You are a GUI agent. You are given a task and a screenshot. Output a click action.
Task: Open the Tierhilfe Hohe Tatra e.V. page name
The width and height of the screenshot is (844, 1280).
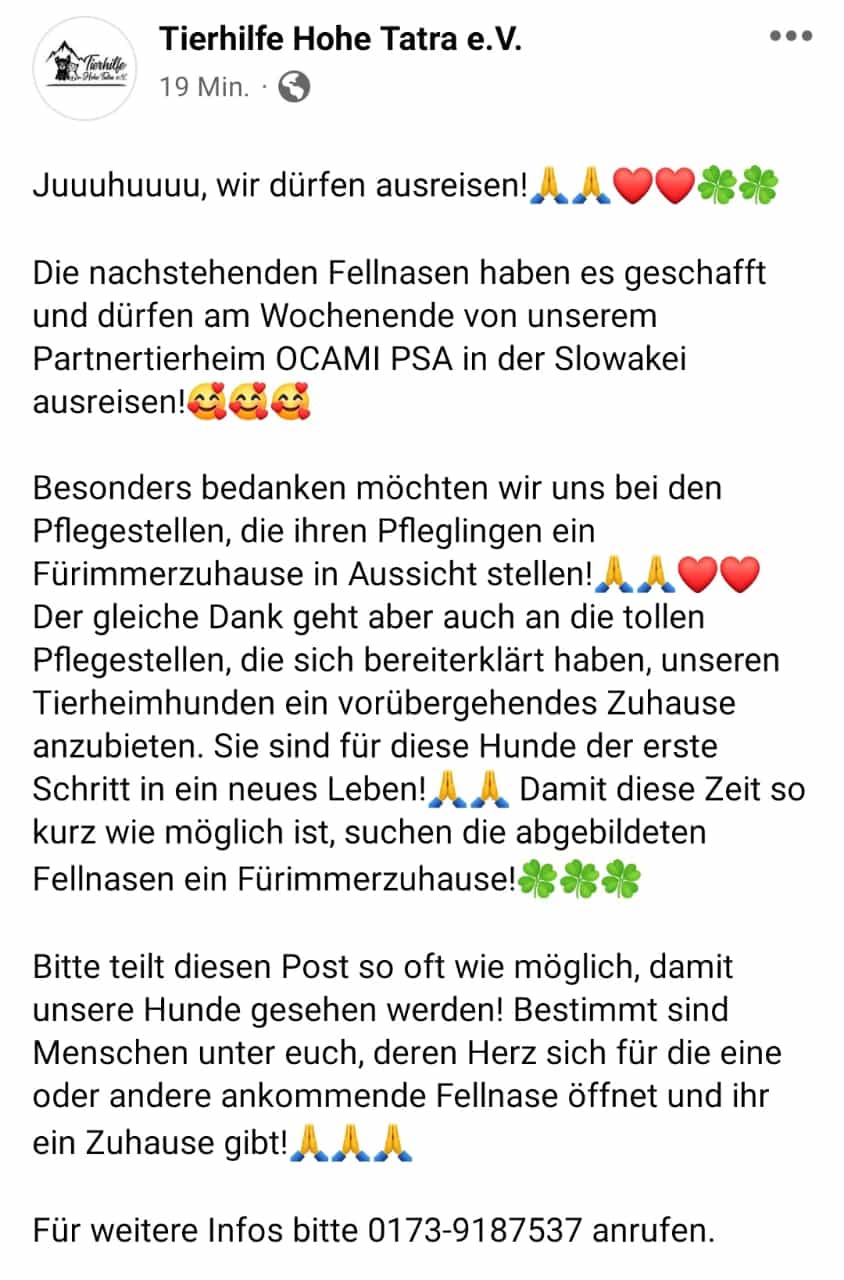(340, 38)
